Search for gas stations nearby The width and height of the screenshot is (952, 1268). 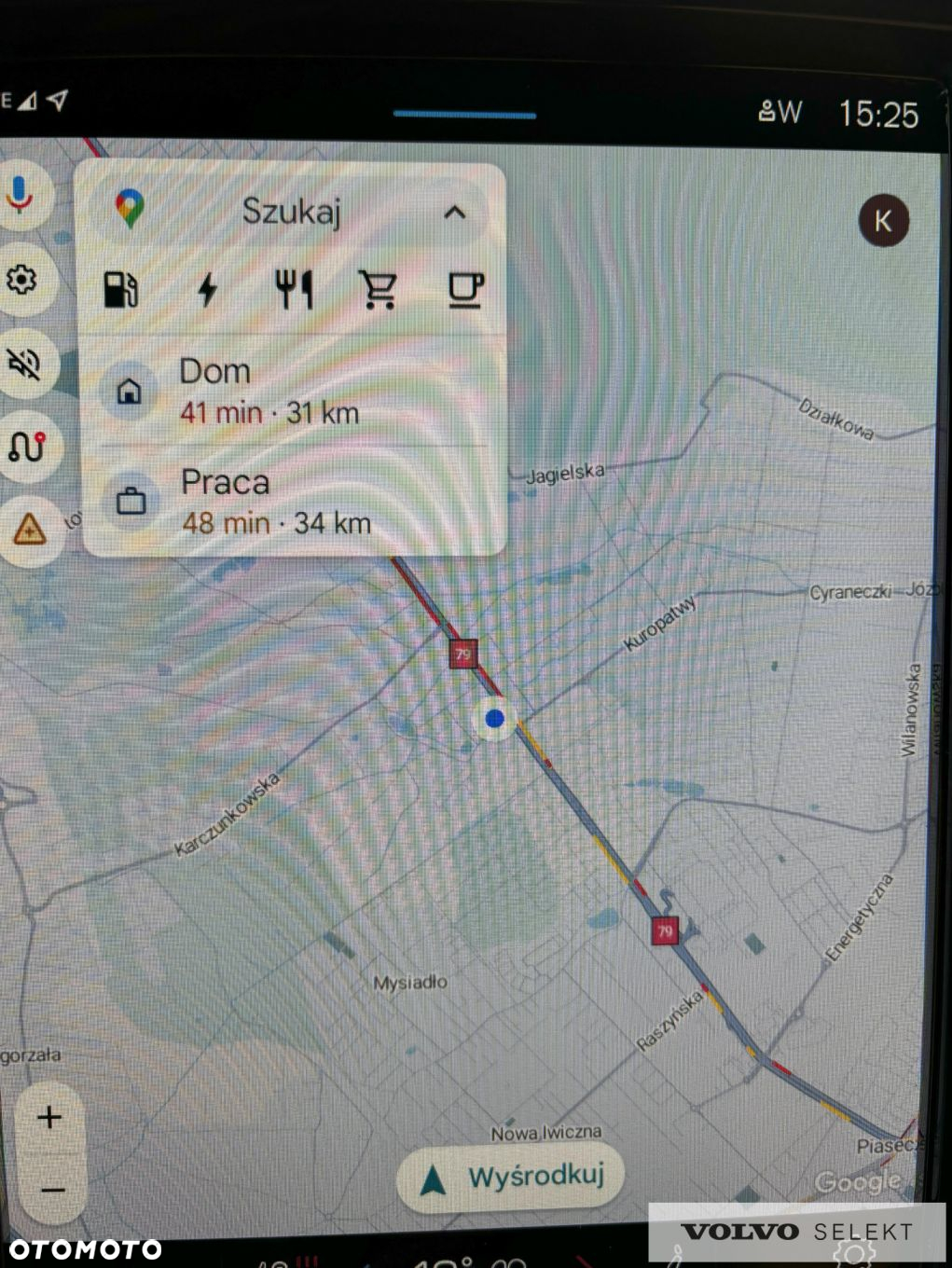pos(121,289)
